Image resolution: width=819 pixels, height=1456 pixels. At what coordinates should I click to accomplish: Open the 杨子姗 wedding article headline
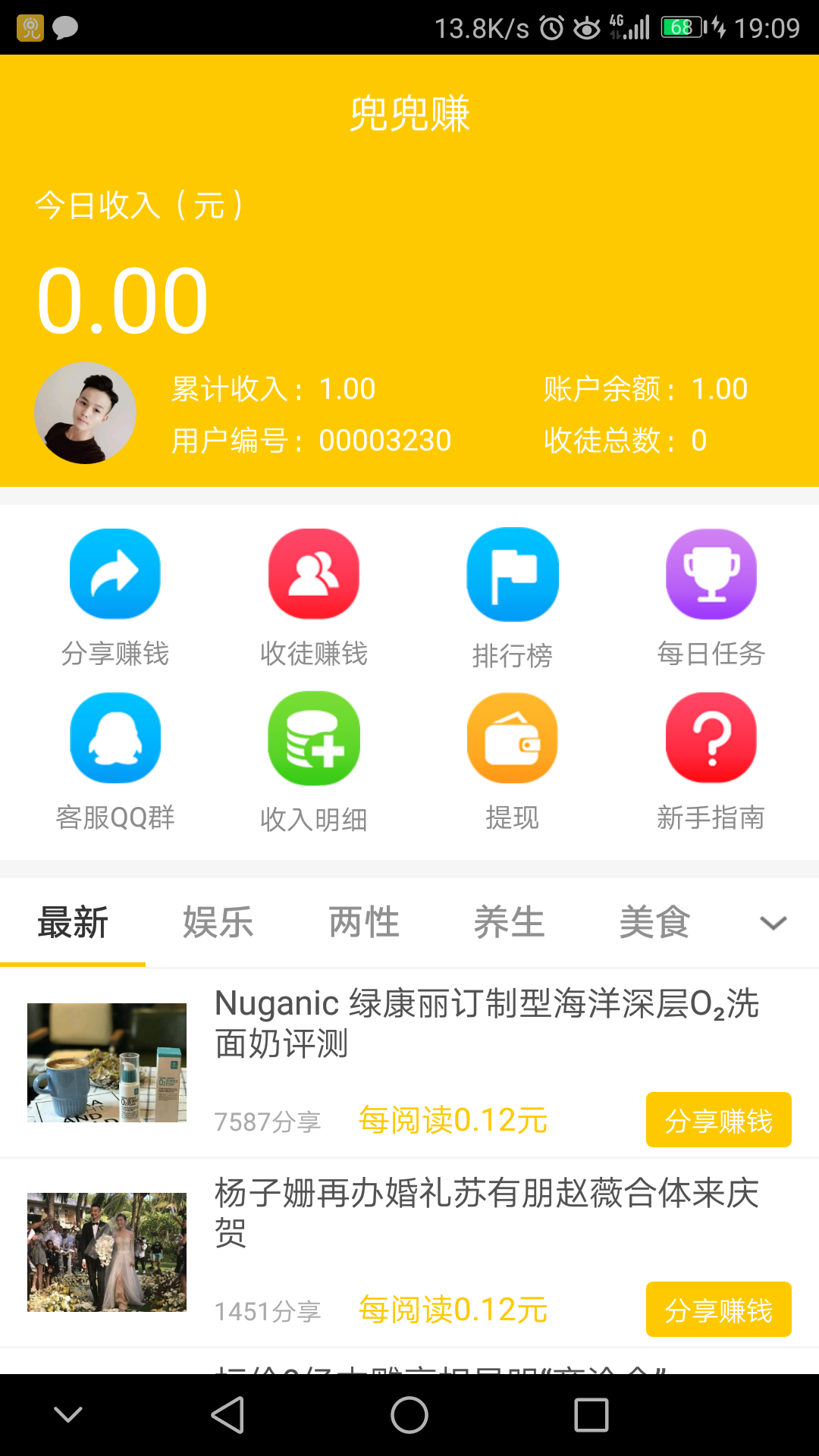[485, 1213]
